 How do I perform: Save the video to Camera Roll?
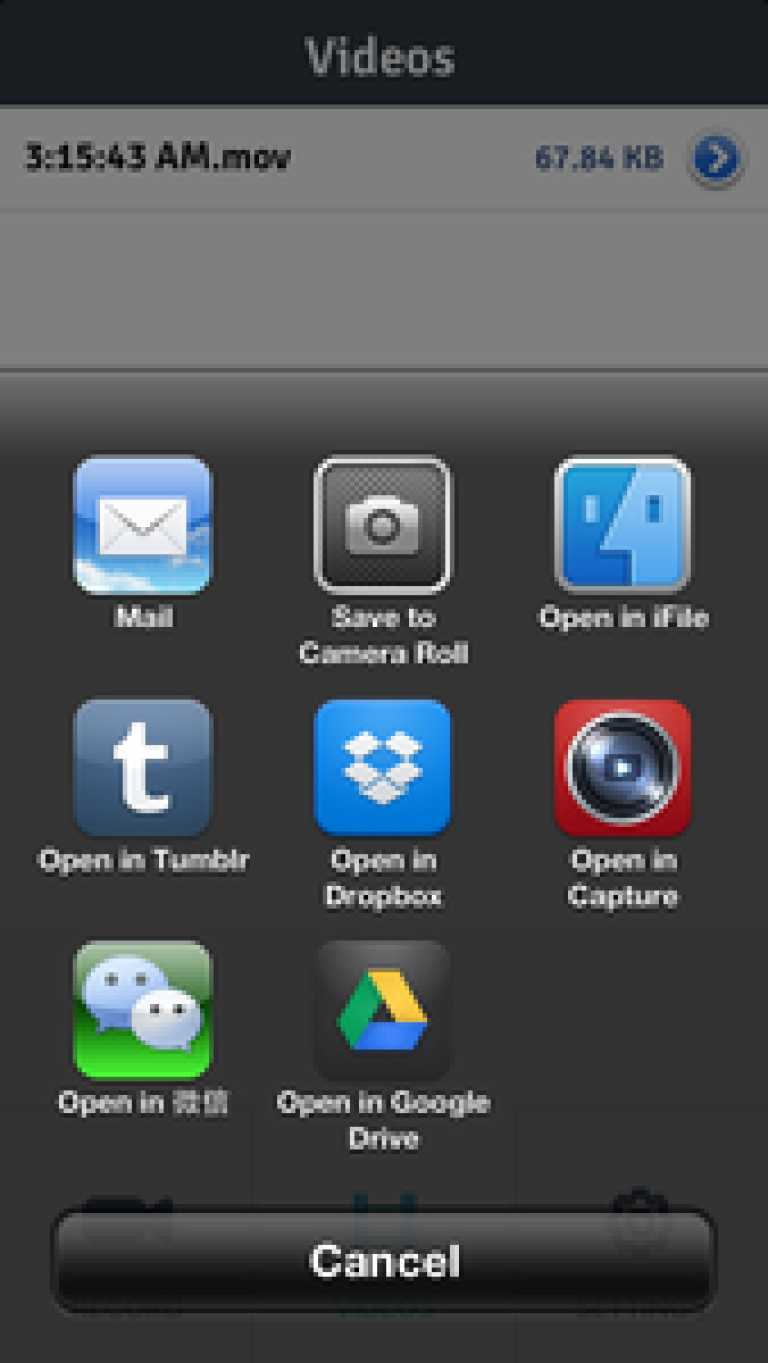coord(383,525)
